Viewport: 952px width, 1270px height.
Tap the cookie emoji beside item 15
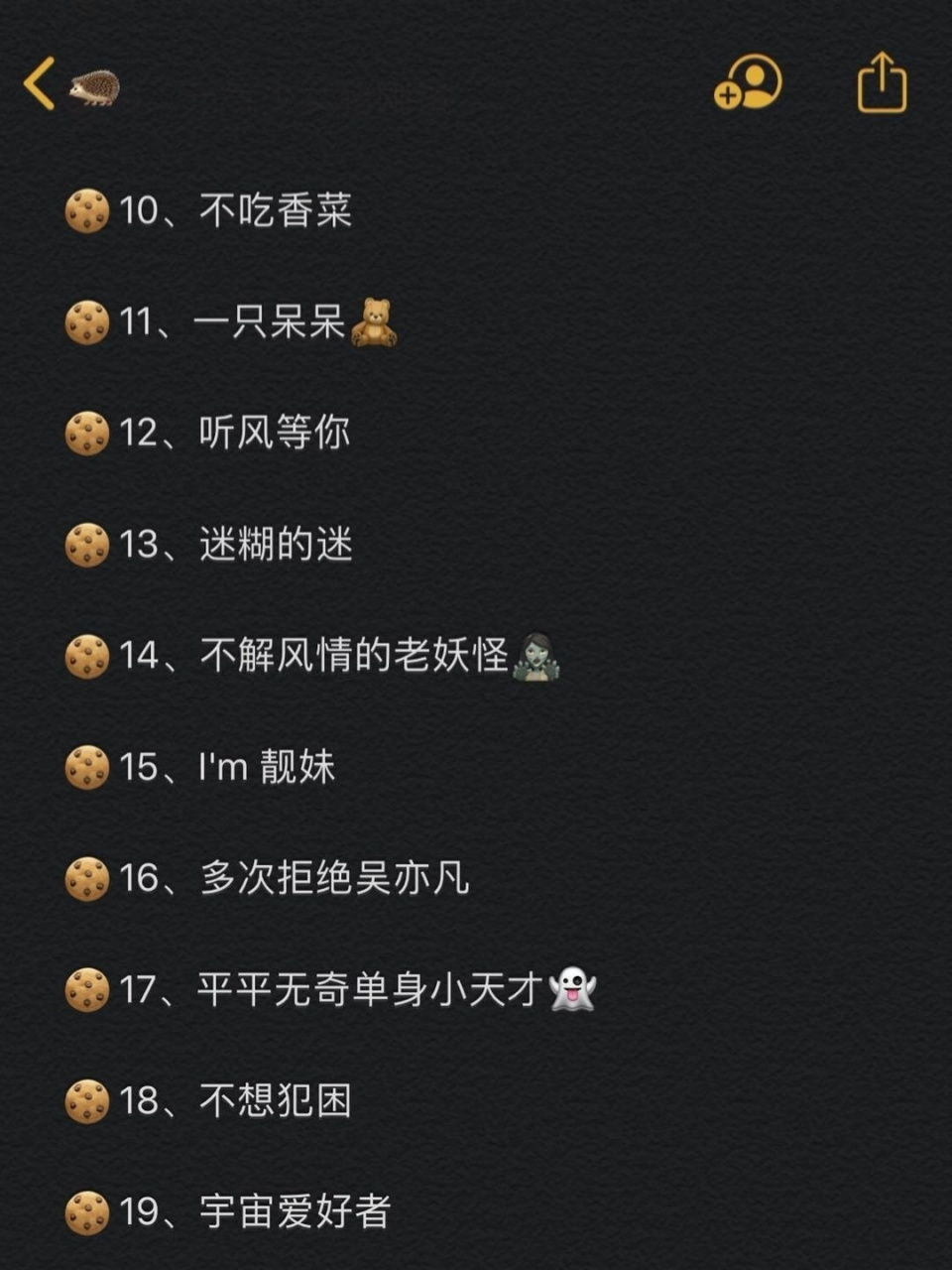(87, 767)
